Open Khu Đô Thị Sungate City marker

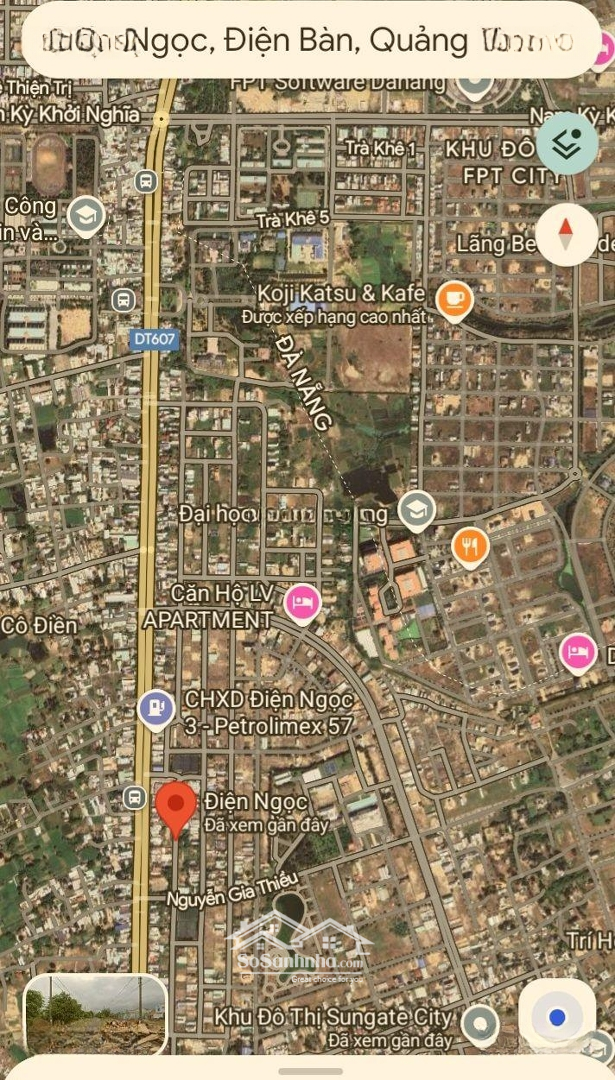tap(481, 1023)
